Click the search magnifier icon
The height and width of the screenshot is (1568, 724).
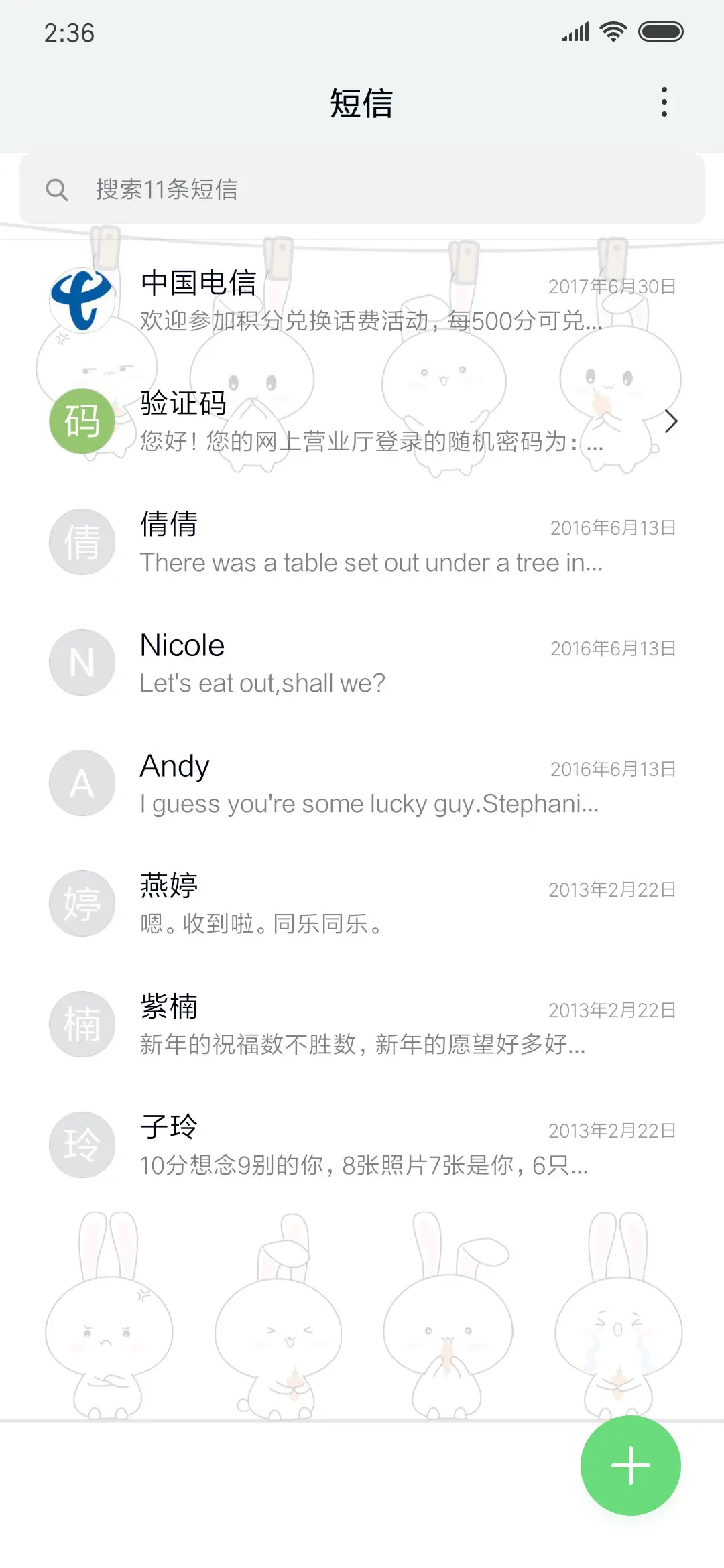(x=58, y=190)
